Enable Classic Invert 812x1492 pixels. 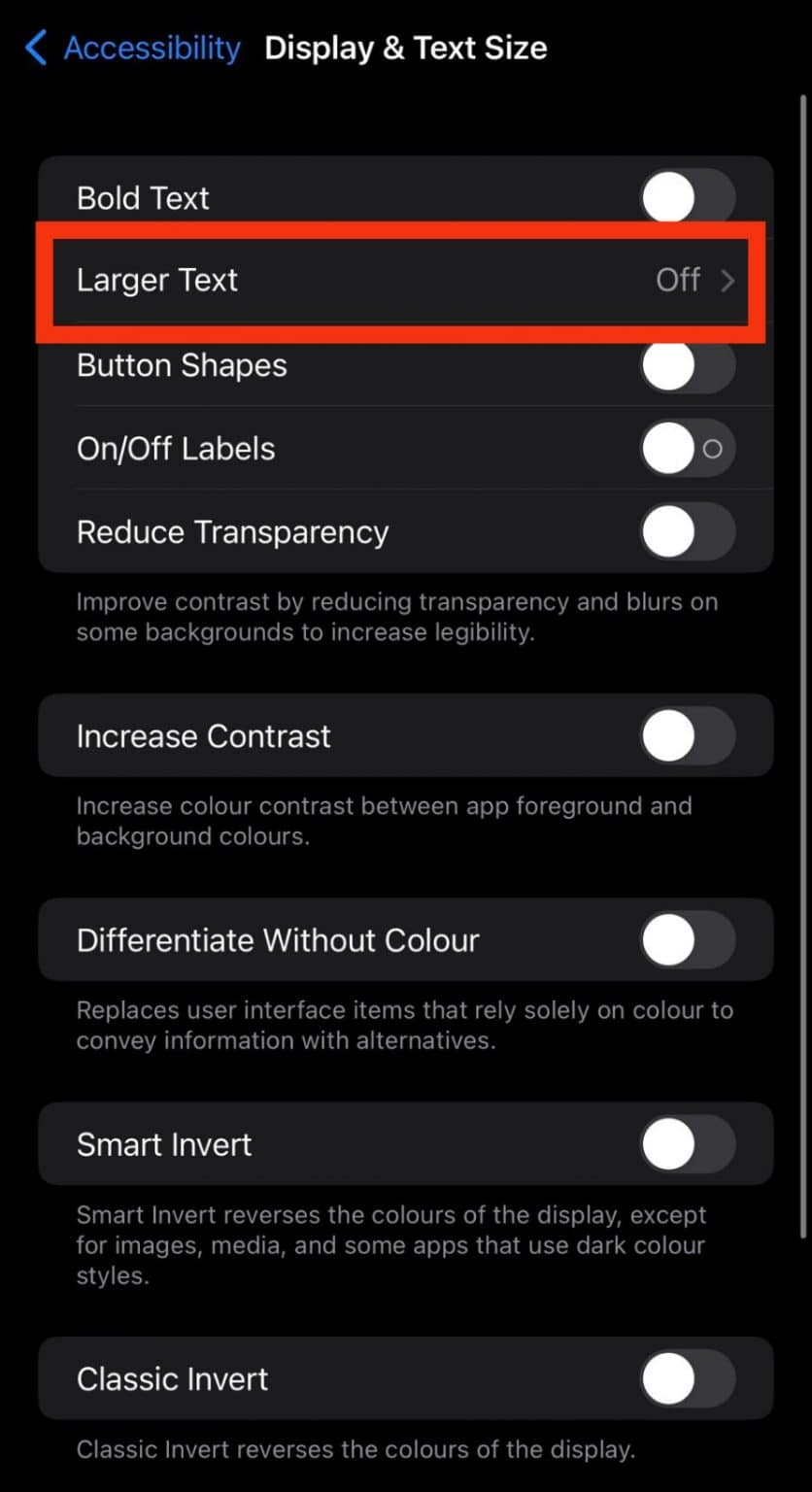click(688, 1379)
